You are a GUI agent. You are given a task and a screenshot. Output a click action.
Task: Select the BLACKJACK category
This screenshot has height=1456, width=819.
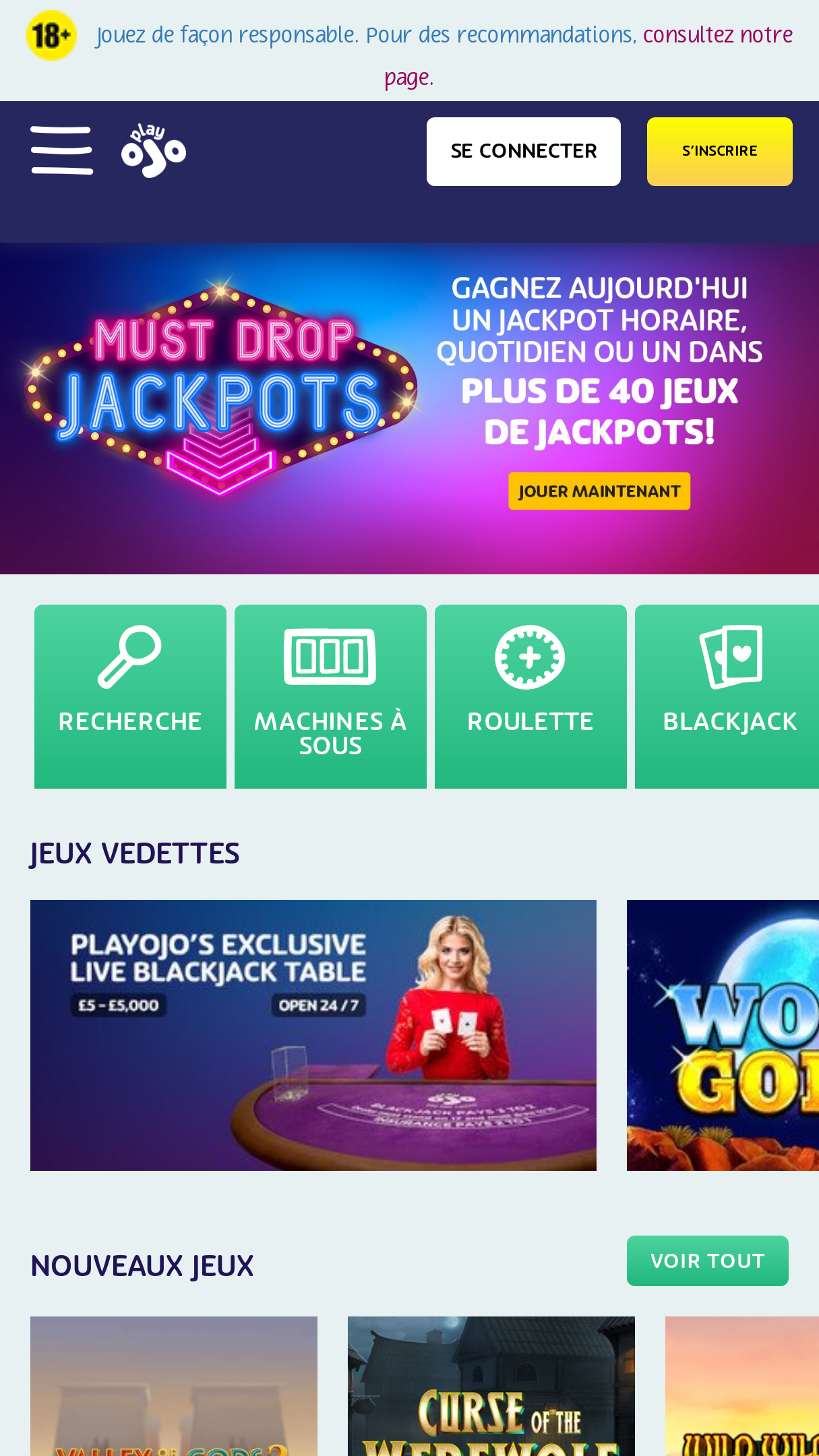(727, 696)
